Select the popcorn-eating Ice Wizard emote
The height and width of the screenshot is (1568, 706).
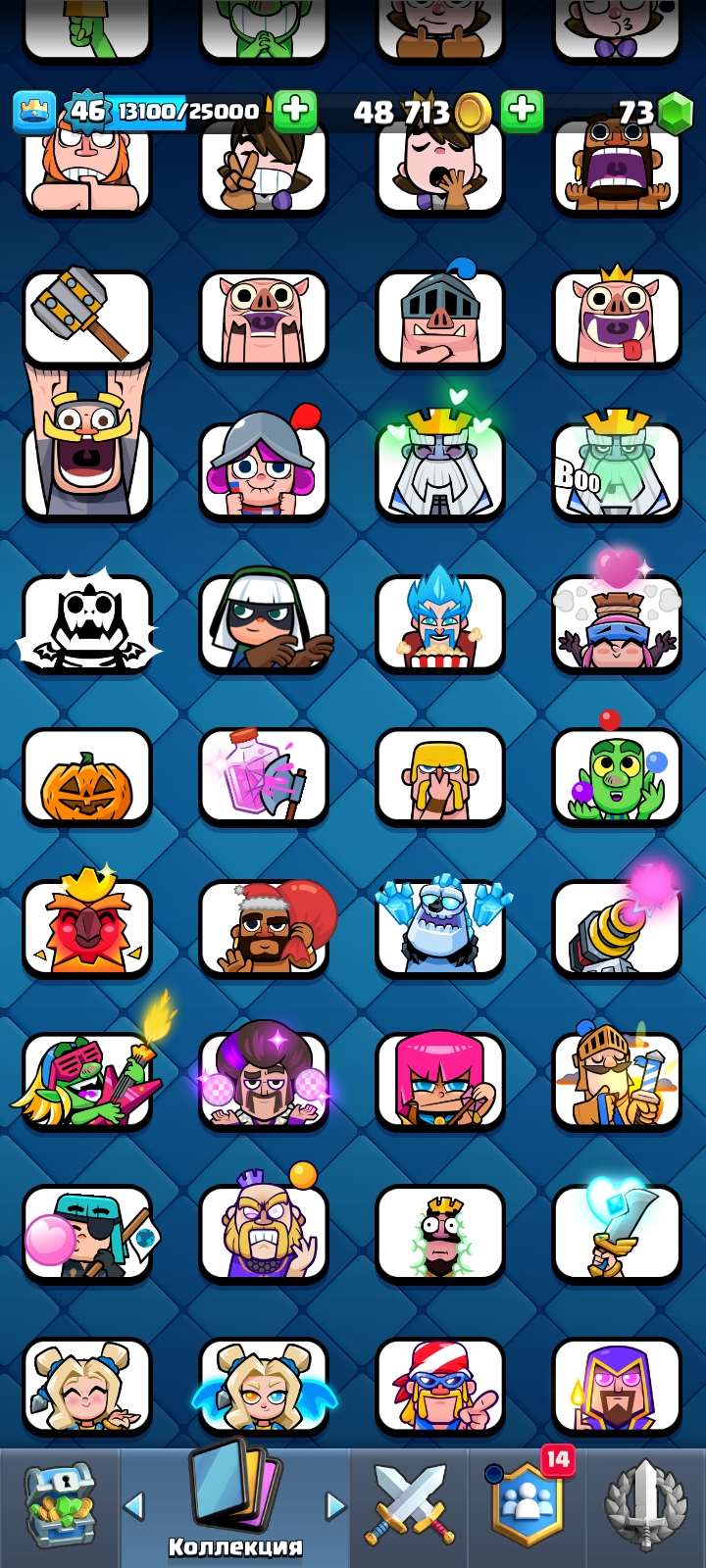pos(439,622)
